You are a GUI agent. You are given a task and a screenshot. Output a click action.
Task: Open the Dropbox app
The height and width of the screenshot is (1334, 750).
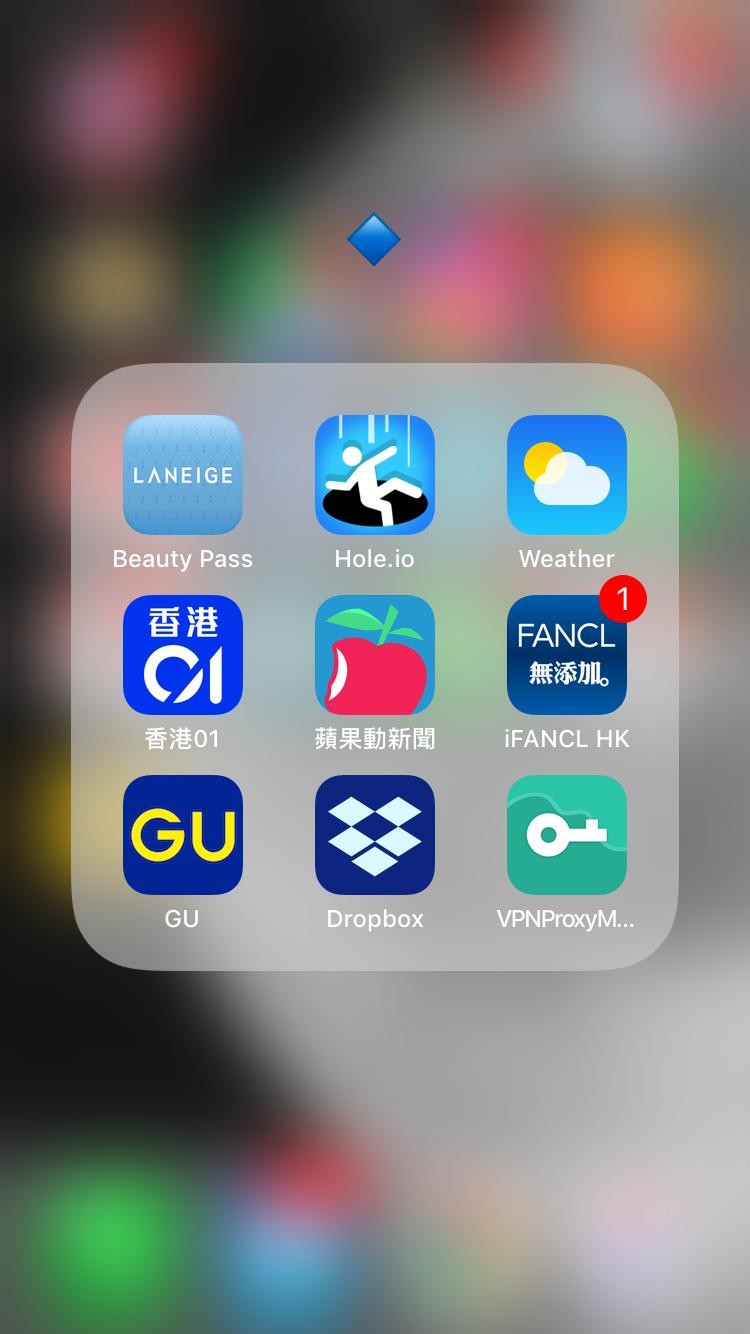pyautogui.click(x=375, y=835)
